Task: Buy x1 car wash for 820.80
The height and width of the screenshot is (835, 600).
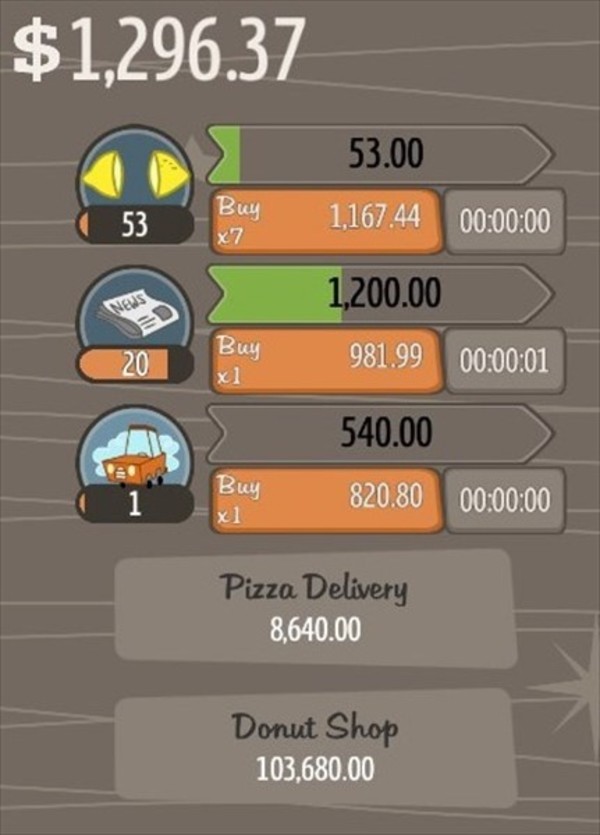Action: [325, 499]
